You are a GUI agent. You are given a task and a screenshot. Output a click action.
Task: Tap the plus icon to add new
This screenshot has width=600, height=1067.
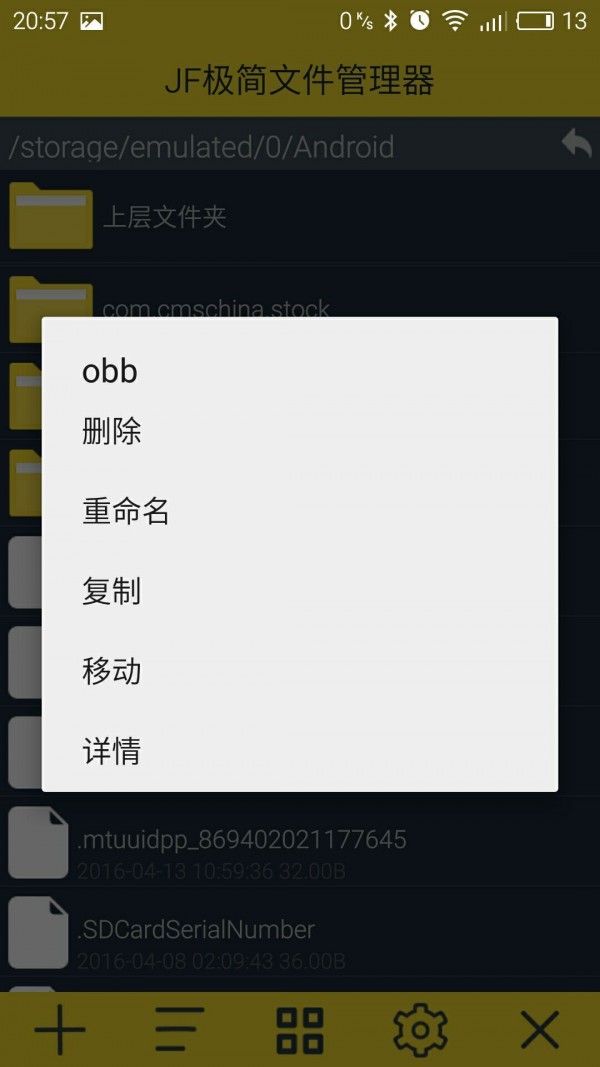(x=60, y=1029)
